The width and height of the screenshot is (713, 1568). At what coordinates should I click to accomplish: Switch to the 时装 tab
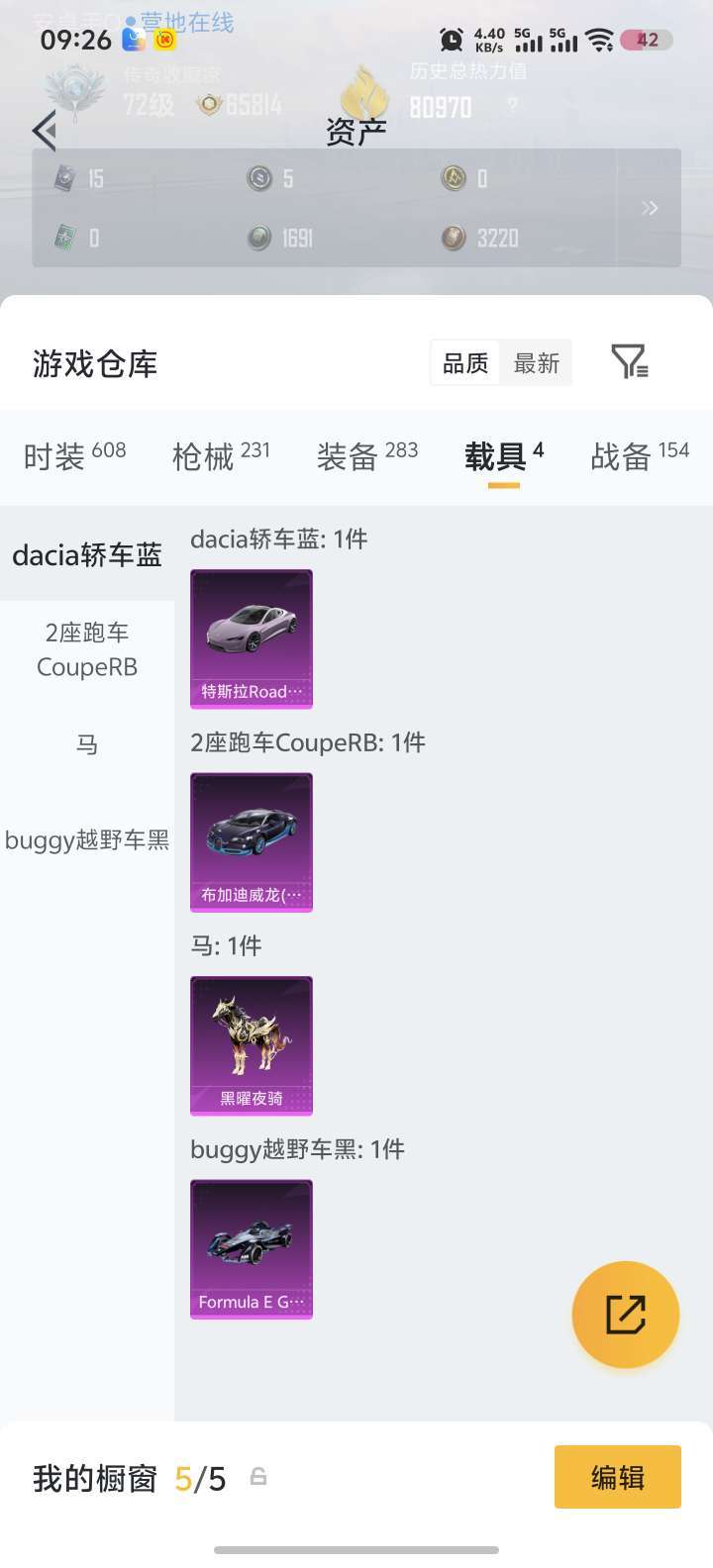pos(74,456)
